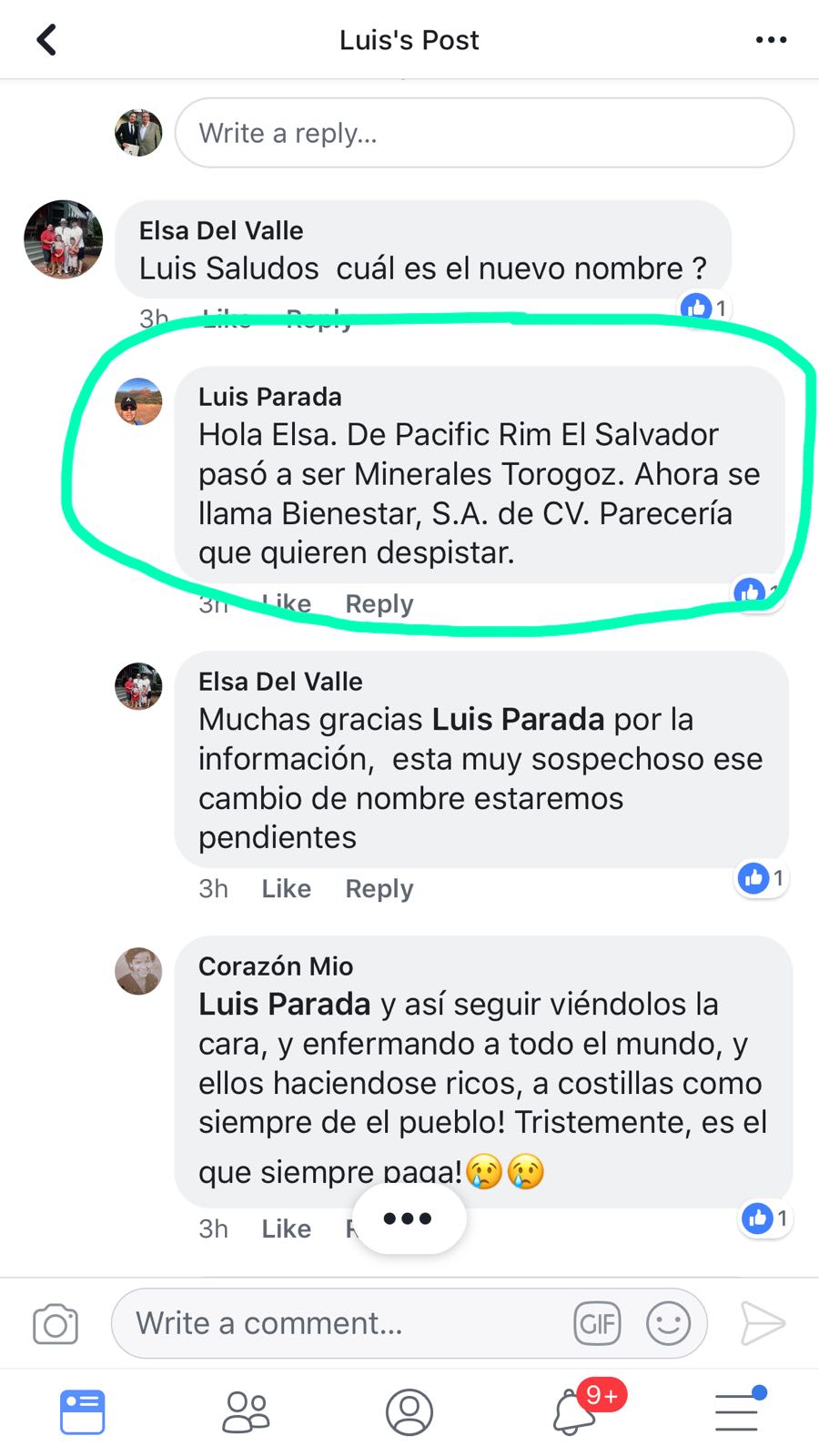Go back from Luis's Post
This screenshot has width=819, height=1456.
(47, 40)
